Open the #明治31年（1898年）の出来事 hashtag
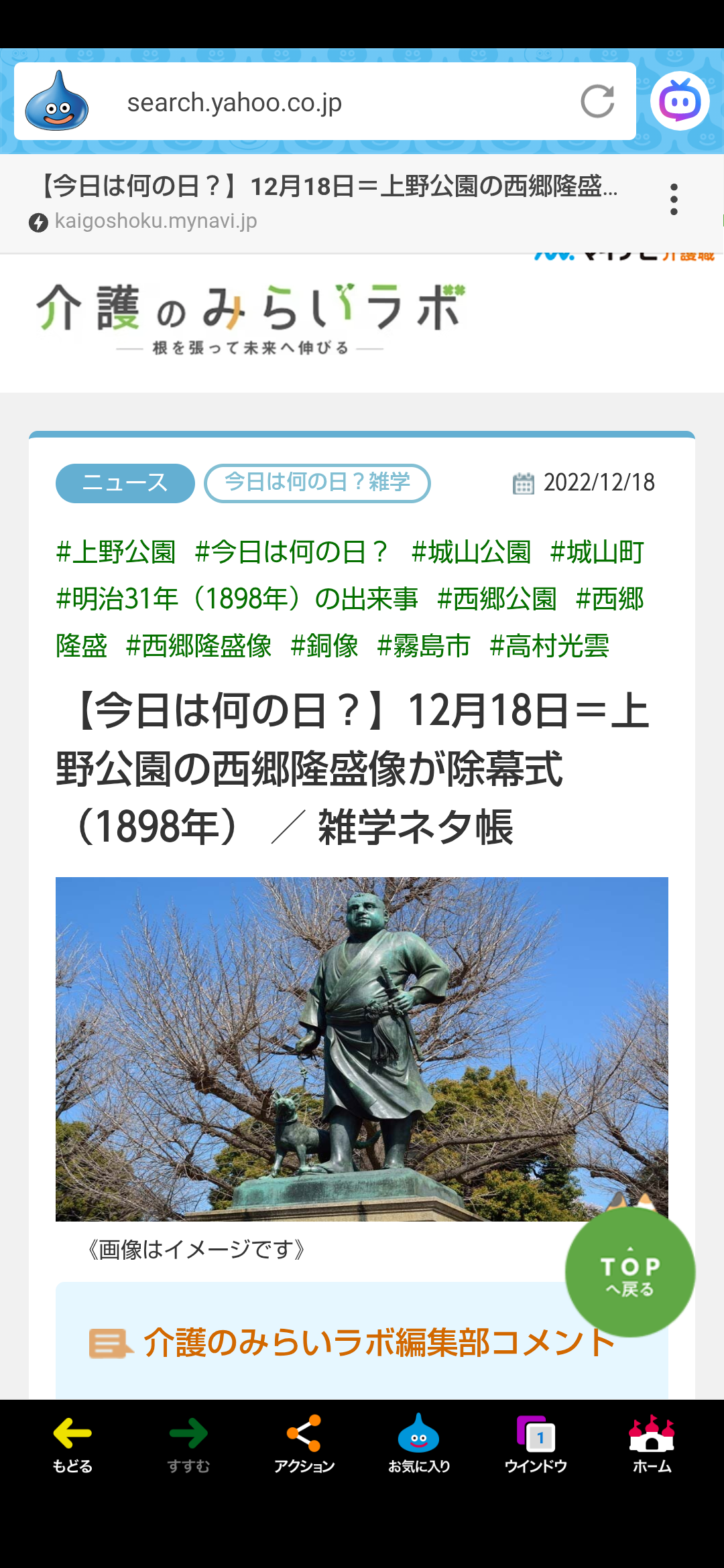724x1568 pixels. point(237,599)
